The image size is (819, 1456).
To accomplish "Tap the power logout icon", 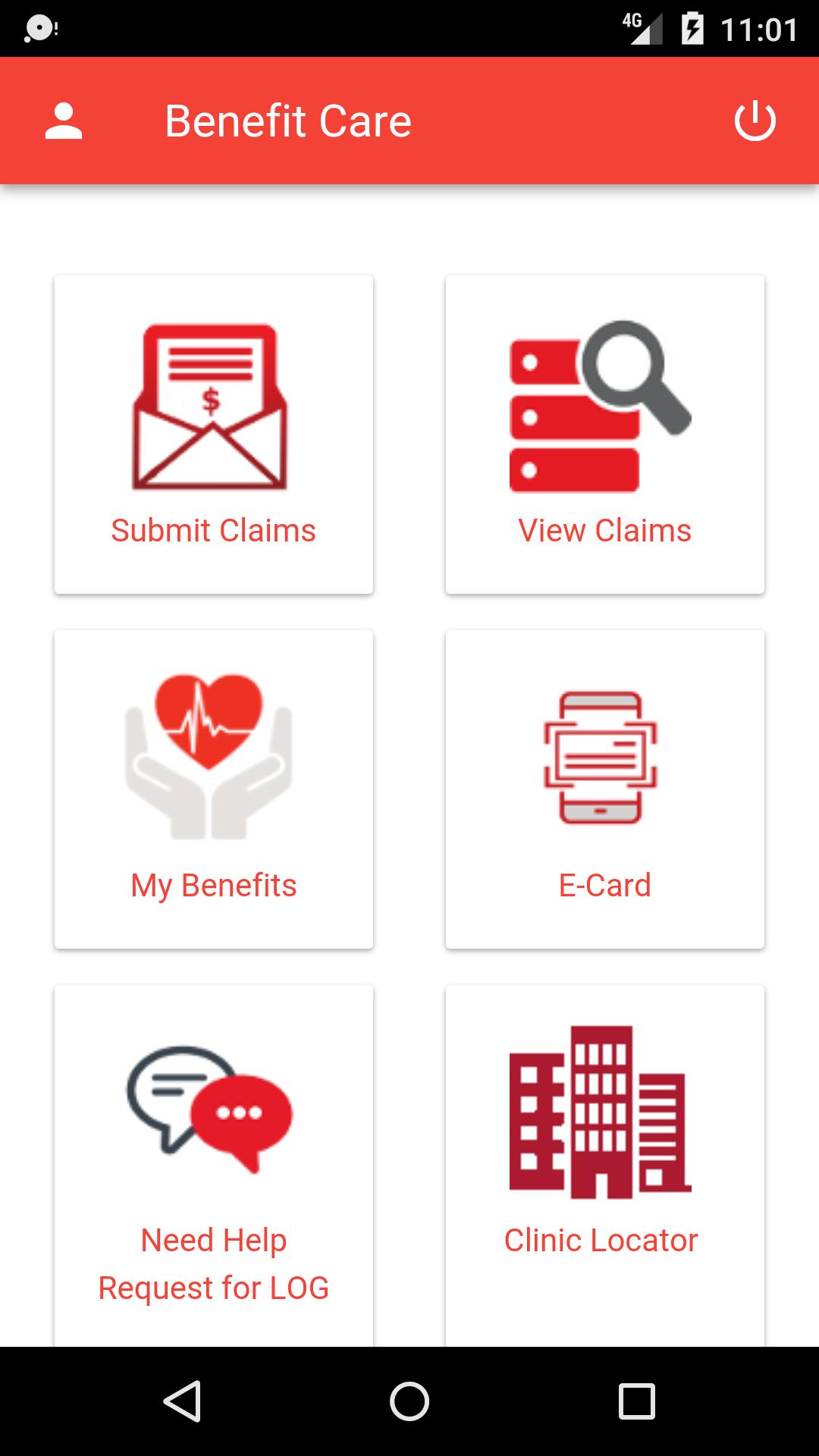I will (755, 121).
